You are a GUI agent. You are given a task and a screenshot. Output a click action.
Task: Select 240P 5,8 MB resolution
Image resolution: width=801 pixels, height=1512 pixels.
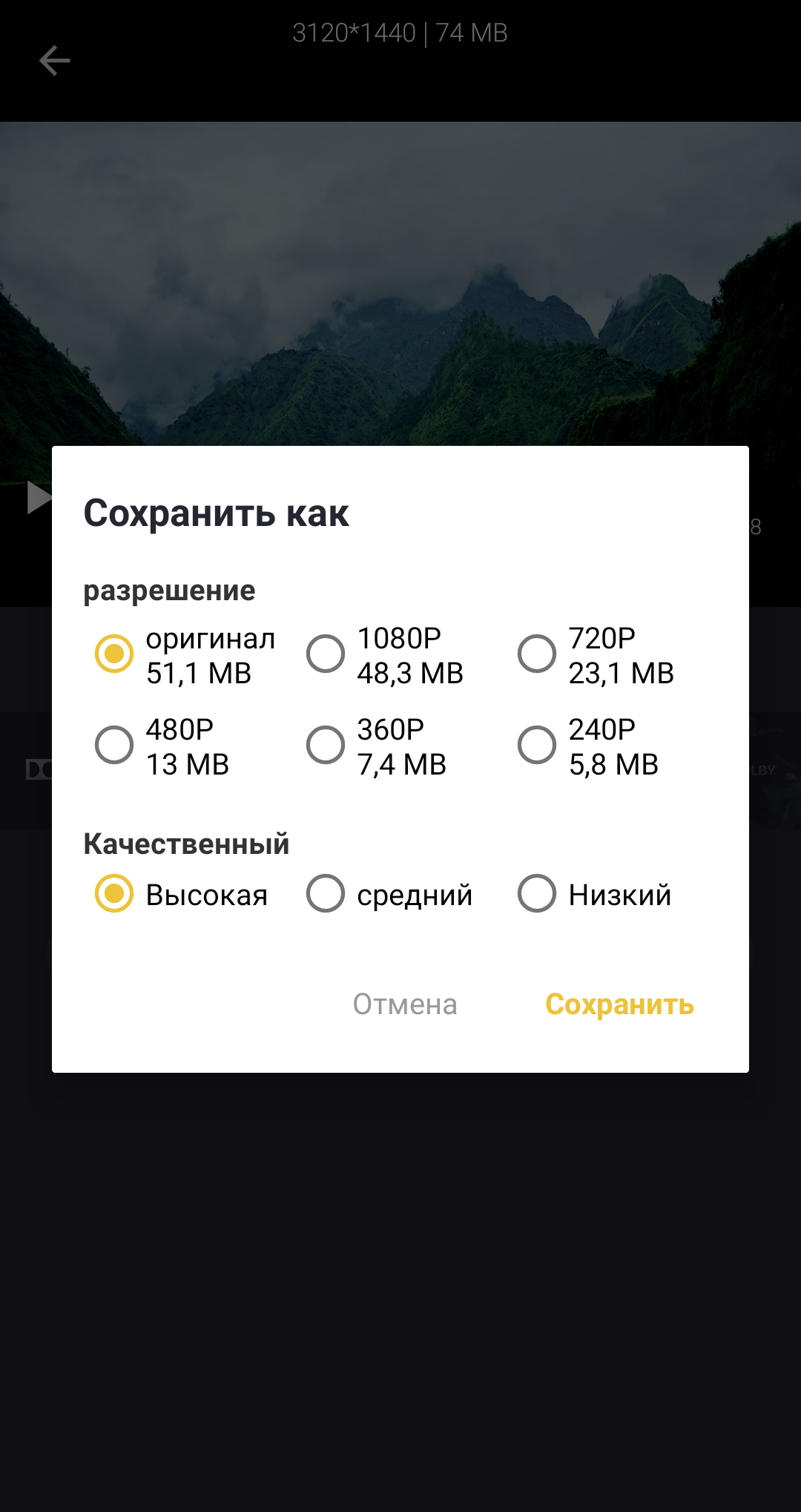pyautogui.click(x=537, y=745)
